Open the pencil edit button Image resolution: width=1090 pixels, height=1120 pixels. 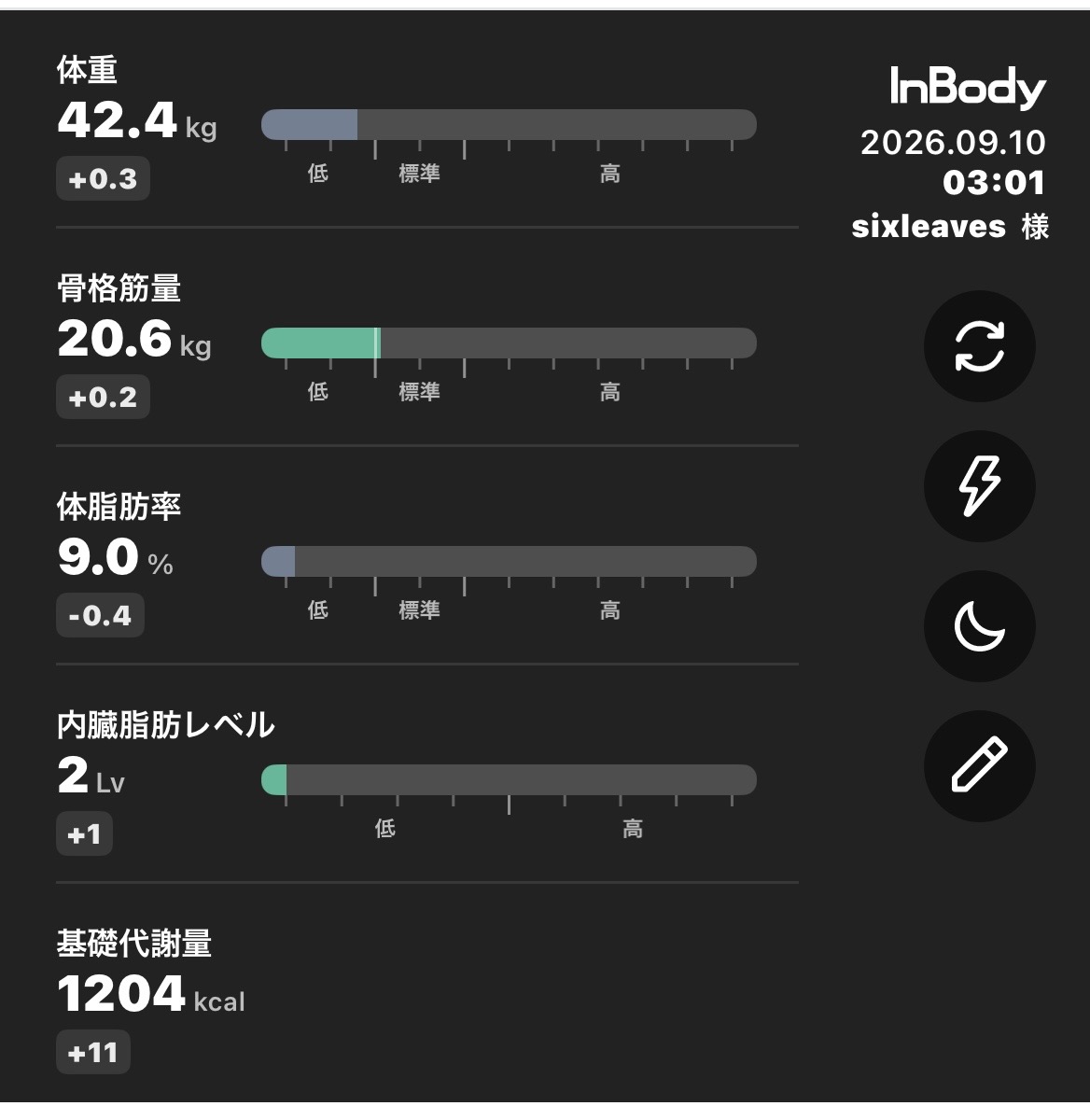(979, 766)
